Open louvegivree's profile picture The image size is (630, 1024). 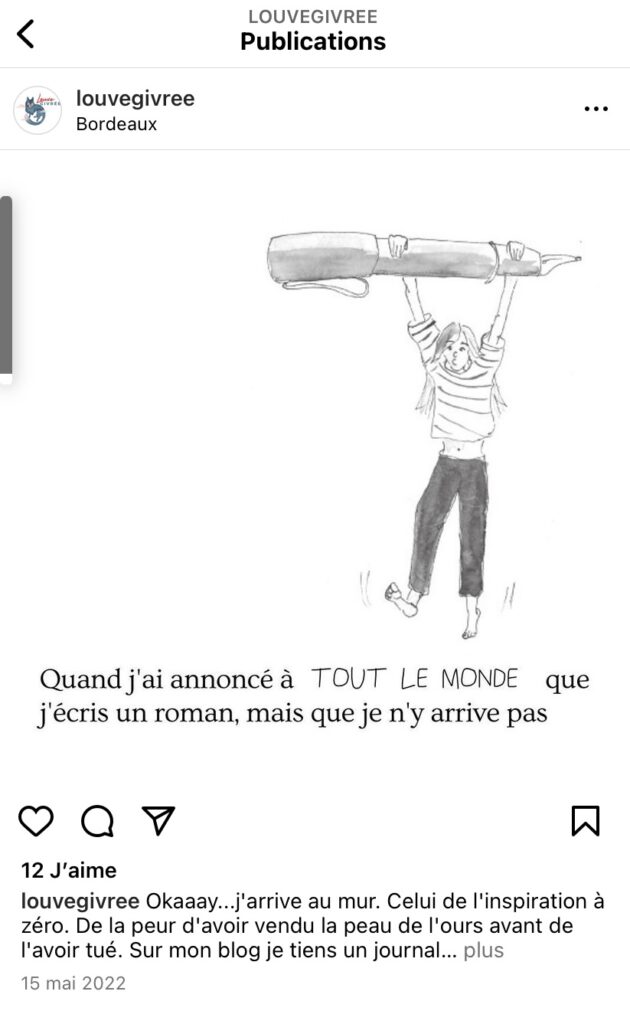[x=38, y=110]
